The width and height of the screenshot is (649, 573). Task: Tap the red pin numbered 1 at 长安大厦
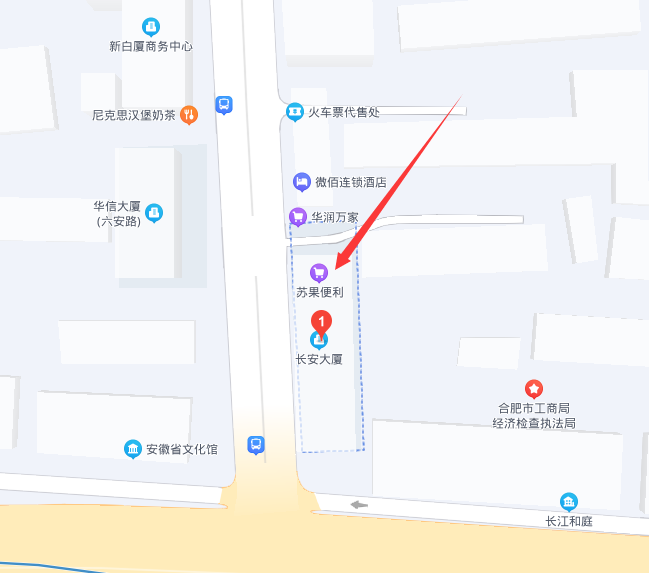coord(321,323)
